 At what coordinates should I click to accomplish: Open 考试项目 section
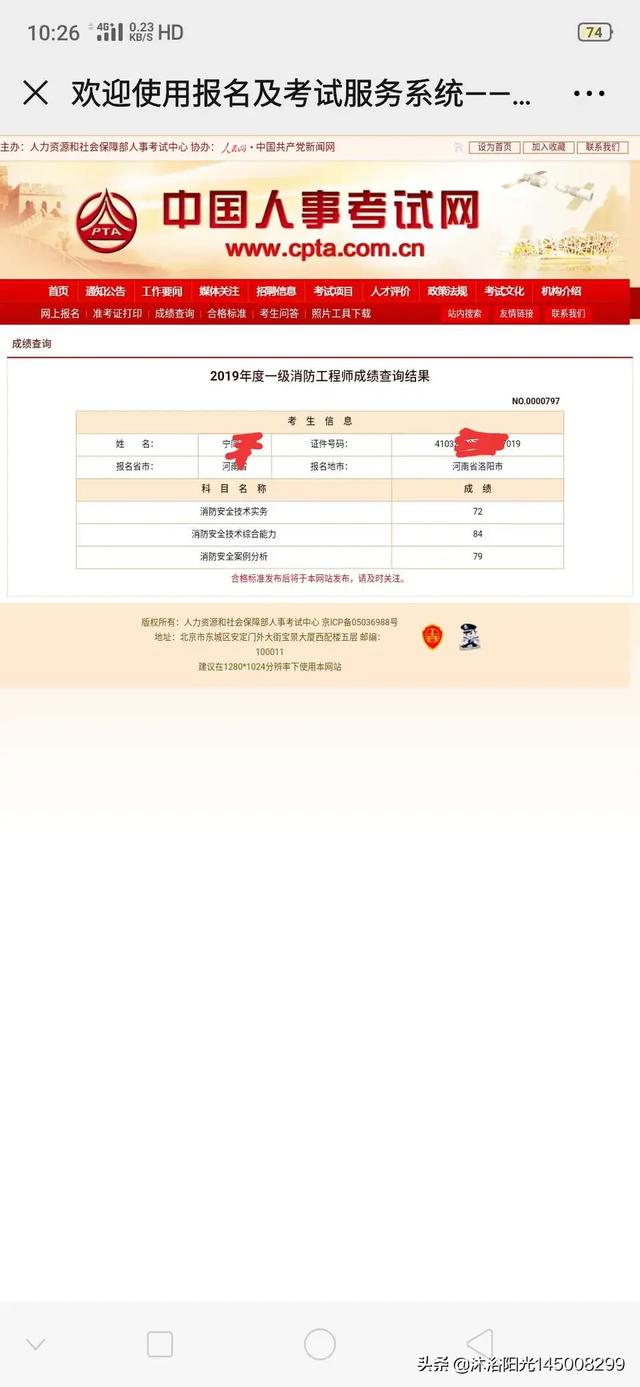coord(333,291)
